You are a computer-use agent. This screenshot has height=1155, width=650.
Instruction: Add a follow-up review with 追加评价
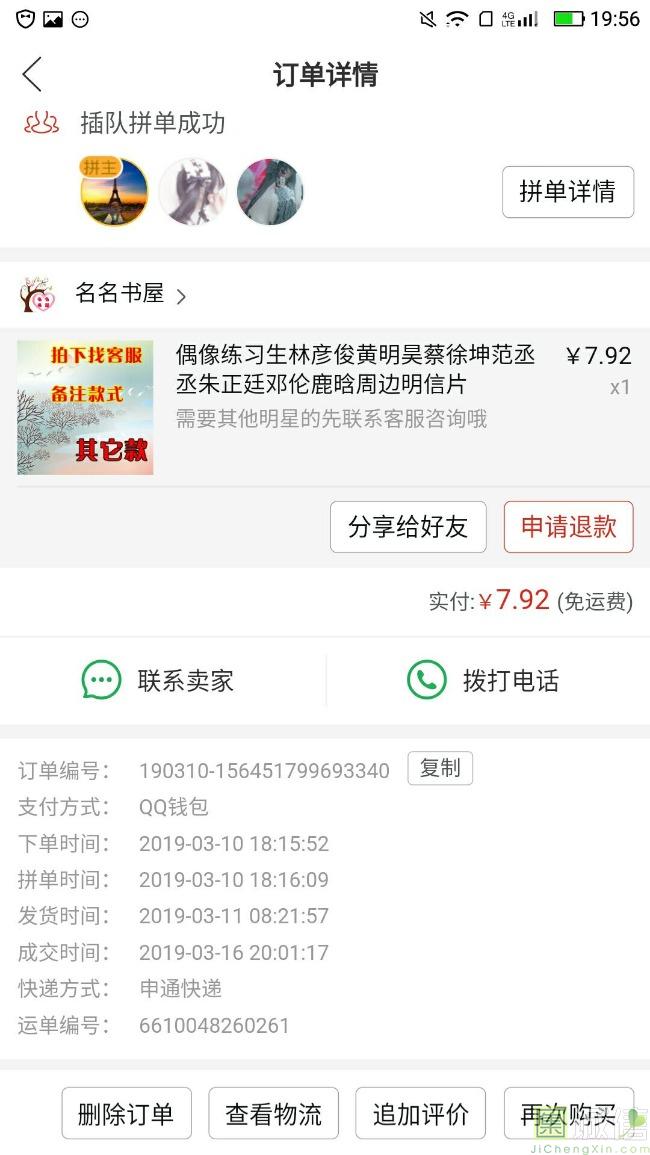click(420, 1114)
